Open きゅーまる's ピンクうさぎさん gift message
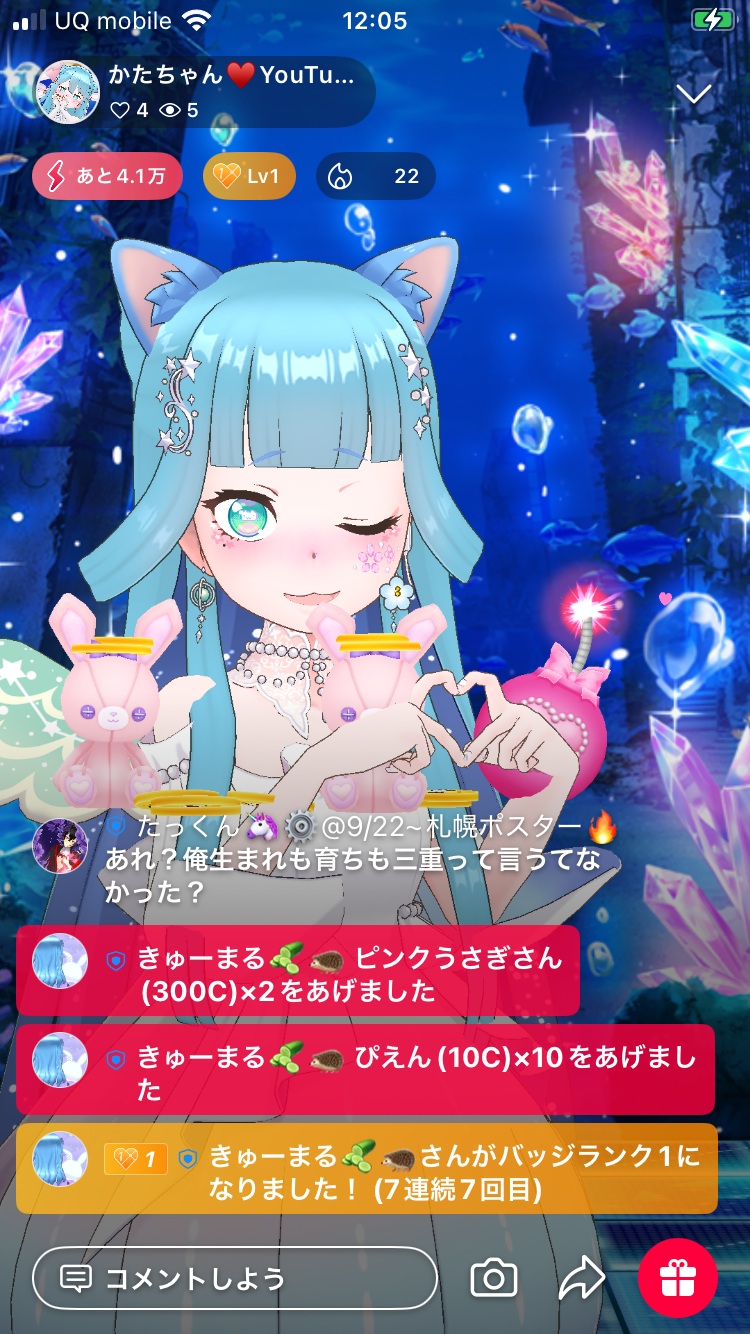 pos(298,972)
